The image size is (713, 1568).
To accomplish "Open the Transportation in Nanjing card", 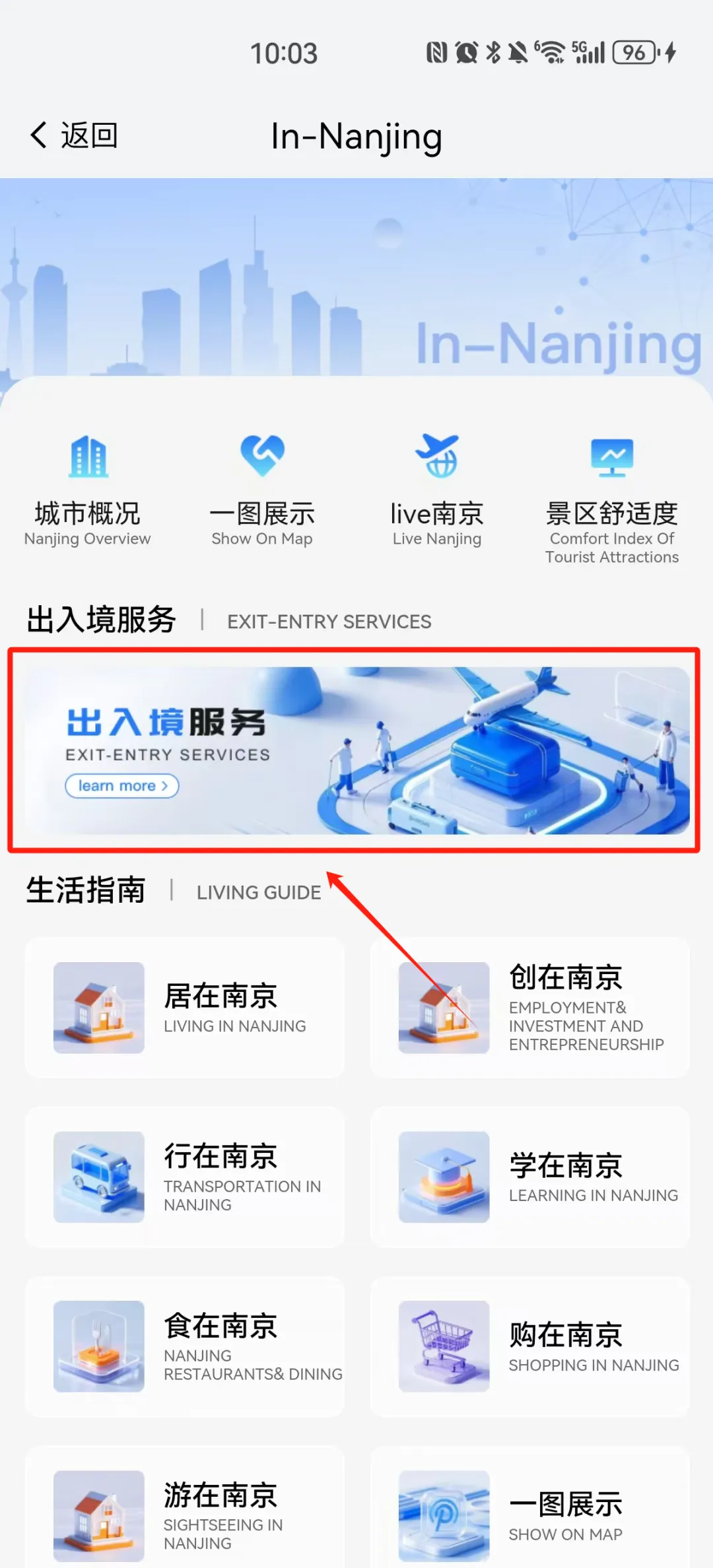I will pos(185,1177).
